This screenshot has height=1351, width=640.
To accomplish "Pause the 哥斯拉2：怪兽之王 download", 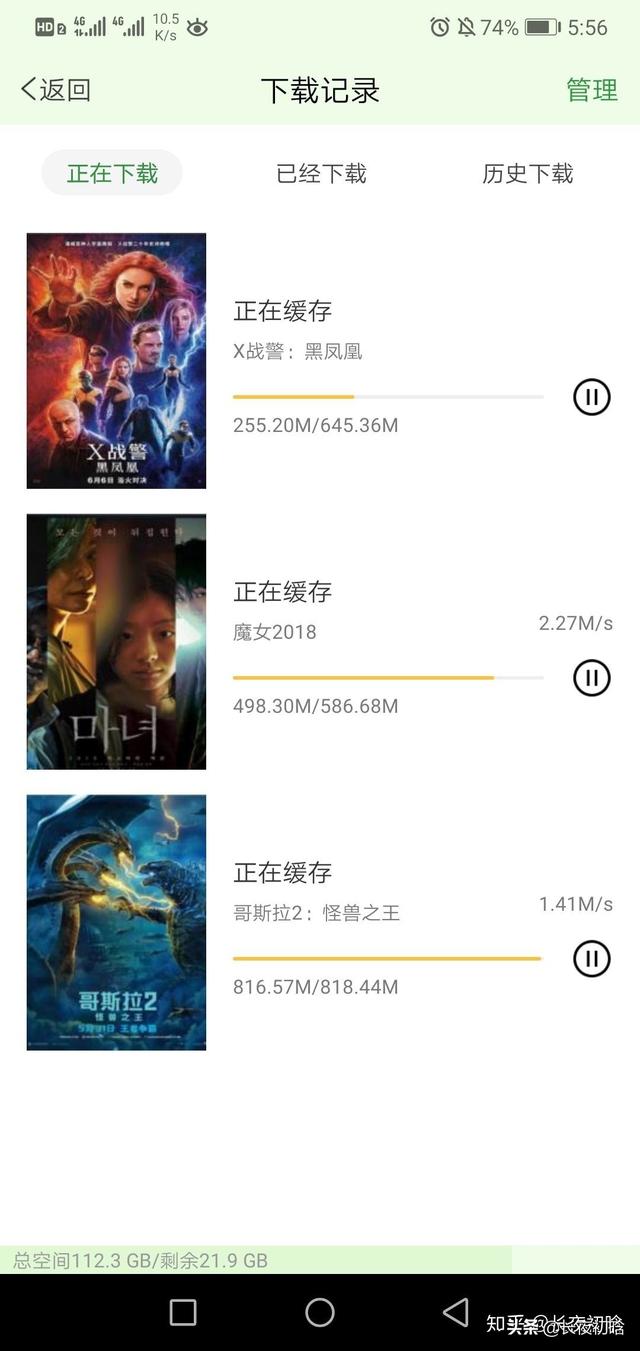I will click(x=591, y=959).
